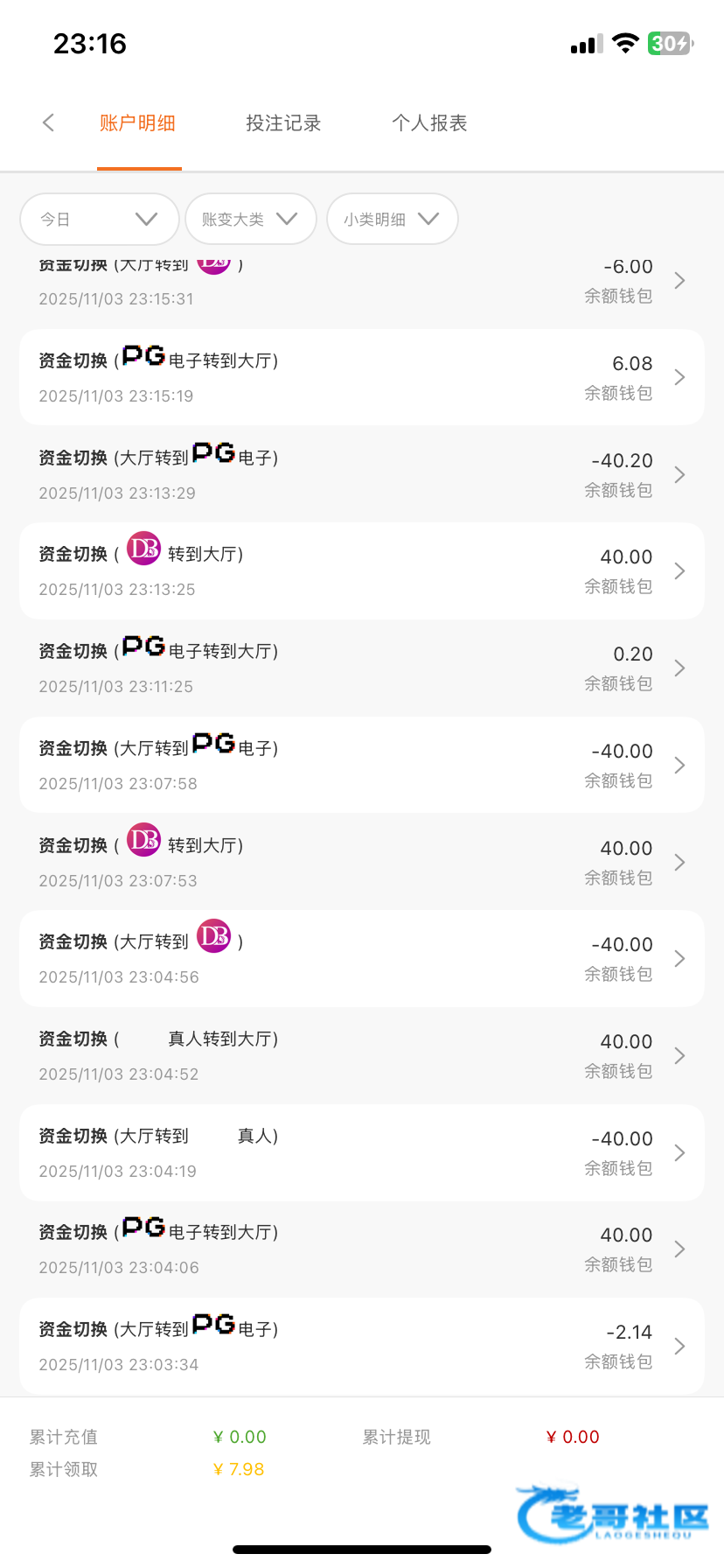Expand the 账变大类 filter dropdown
The width and height of the screenshot is (724, 1568).
pos(250,219)
